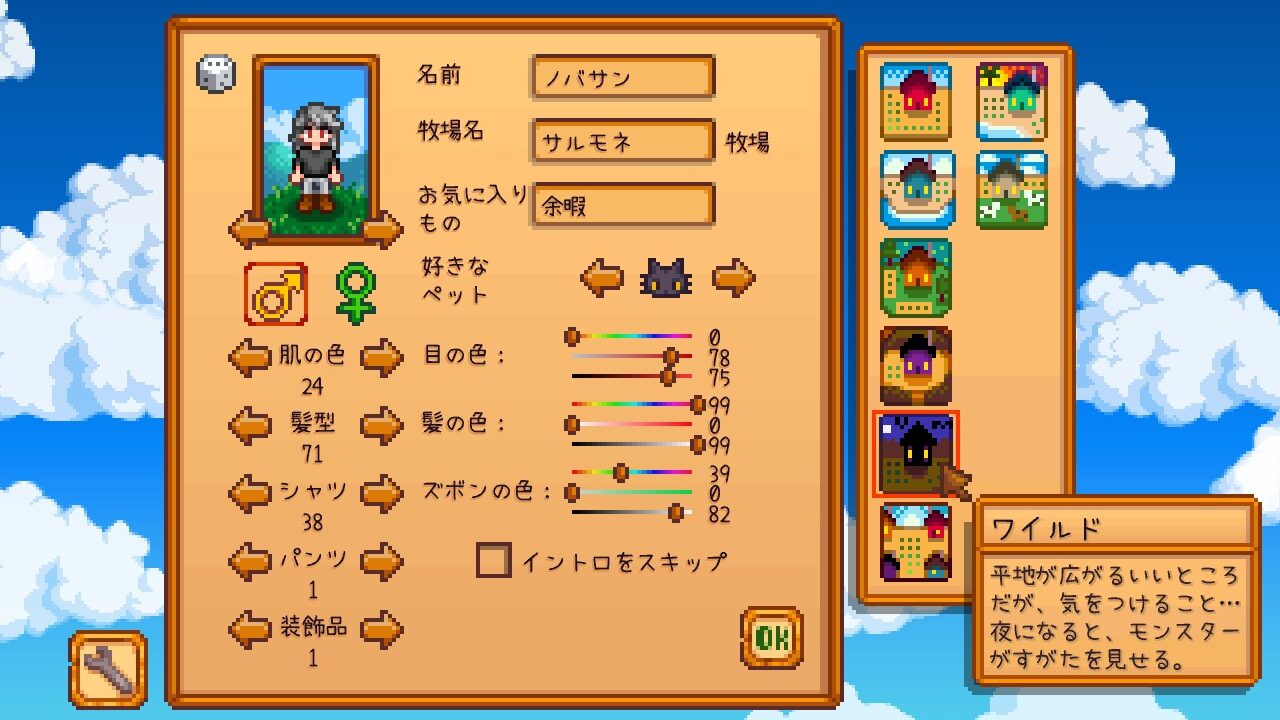Image resolution: width=1280 pixels, height=720 pixels.
Task: Go to previous 髪型 hairstyle
Action: (249, 426)
